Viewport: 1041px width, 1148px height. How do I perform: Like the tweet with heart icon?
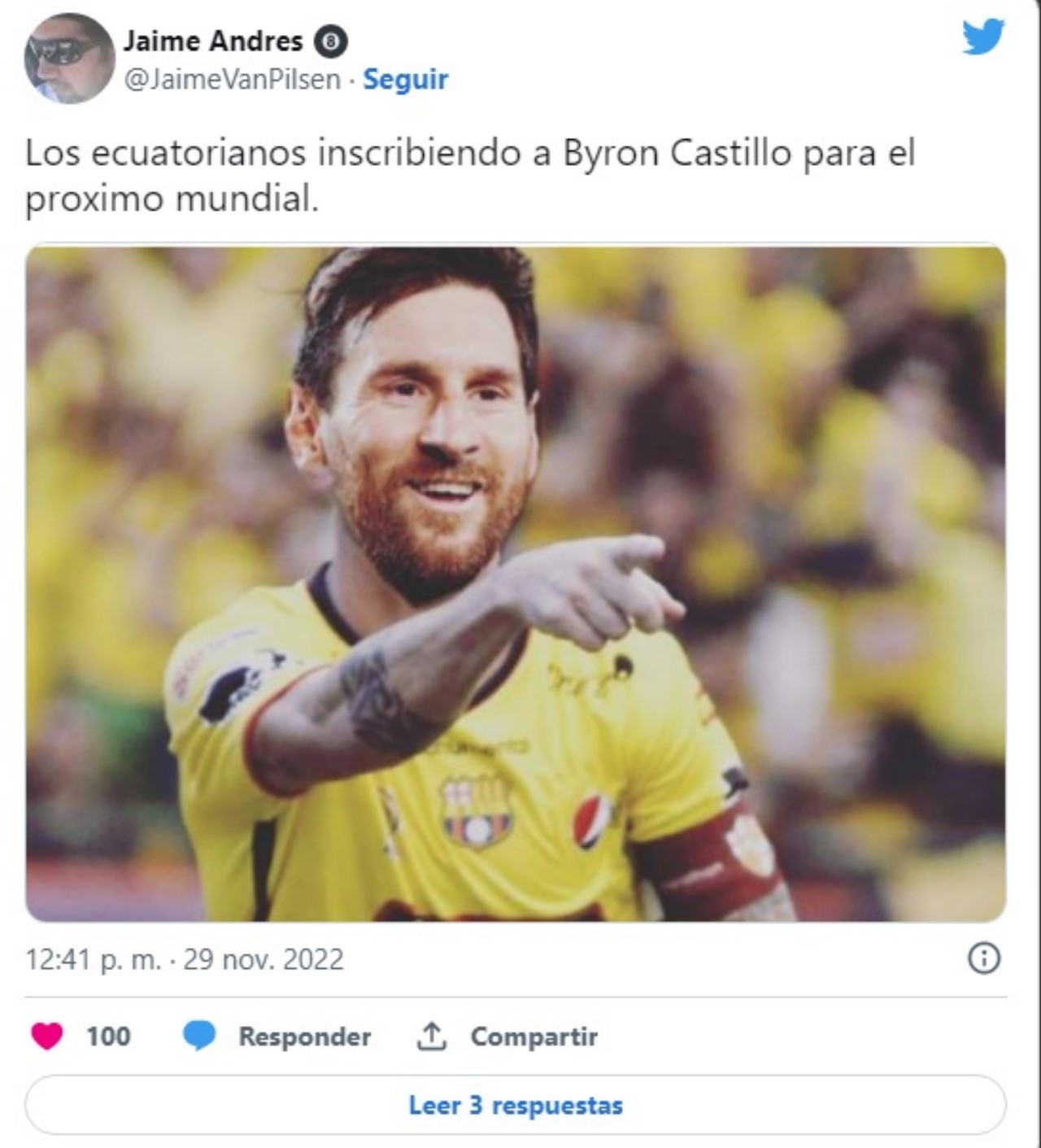click(47, 1036)
